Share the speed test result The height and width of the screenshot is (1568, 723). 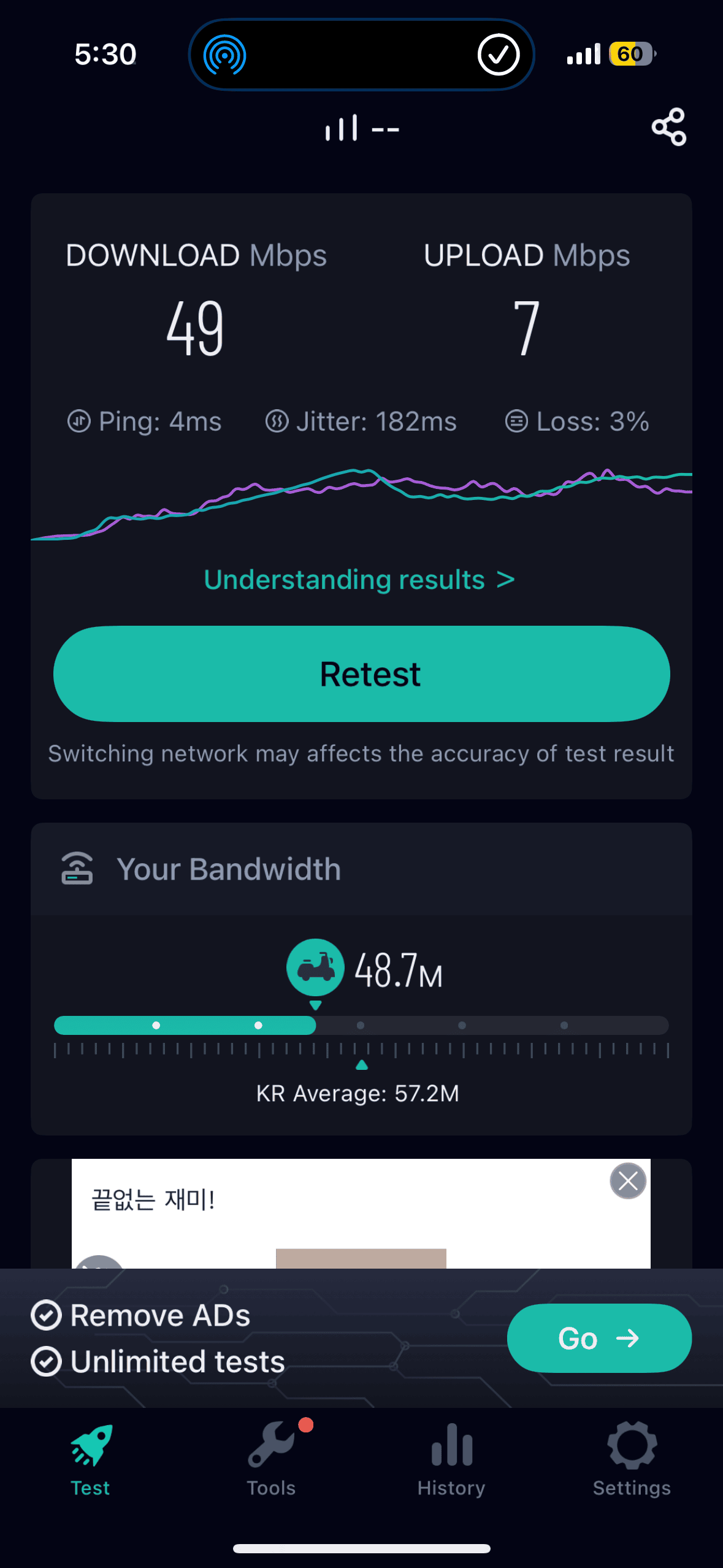(668, 127)
